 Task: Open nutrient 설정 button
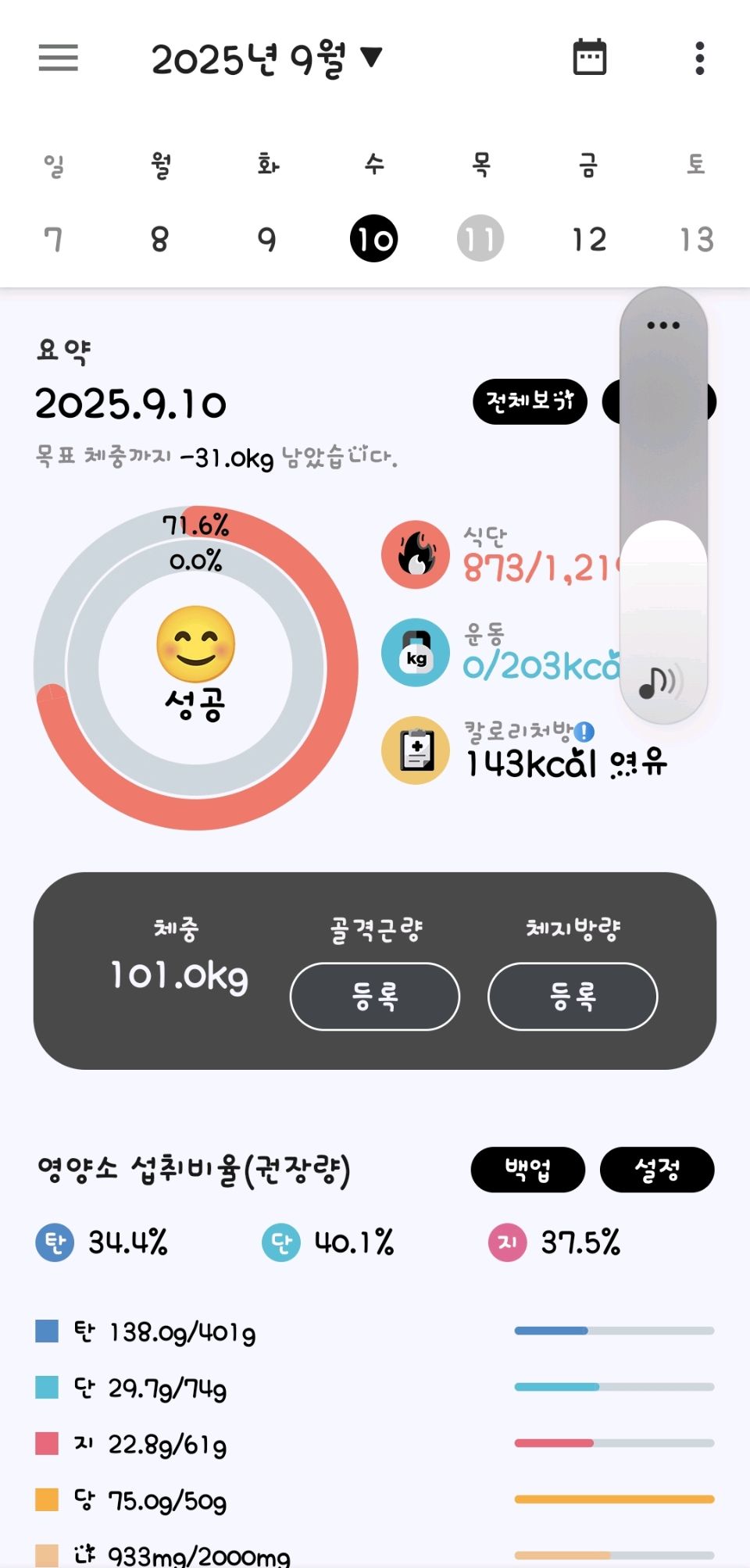(x=657, y=1170)
